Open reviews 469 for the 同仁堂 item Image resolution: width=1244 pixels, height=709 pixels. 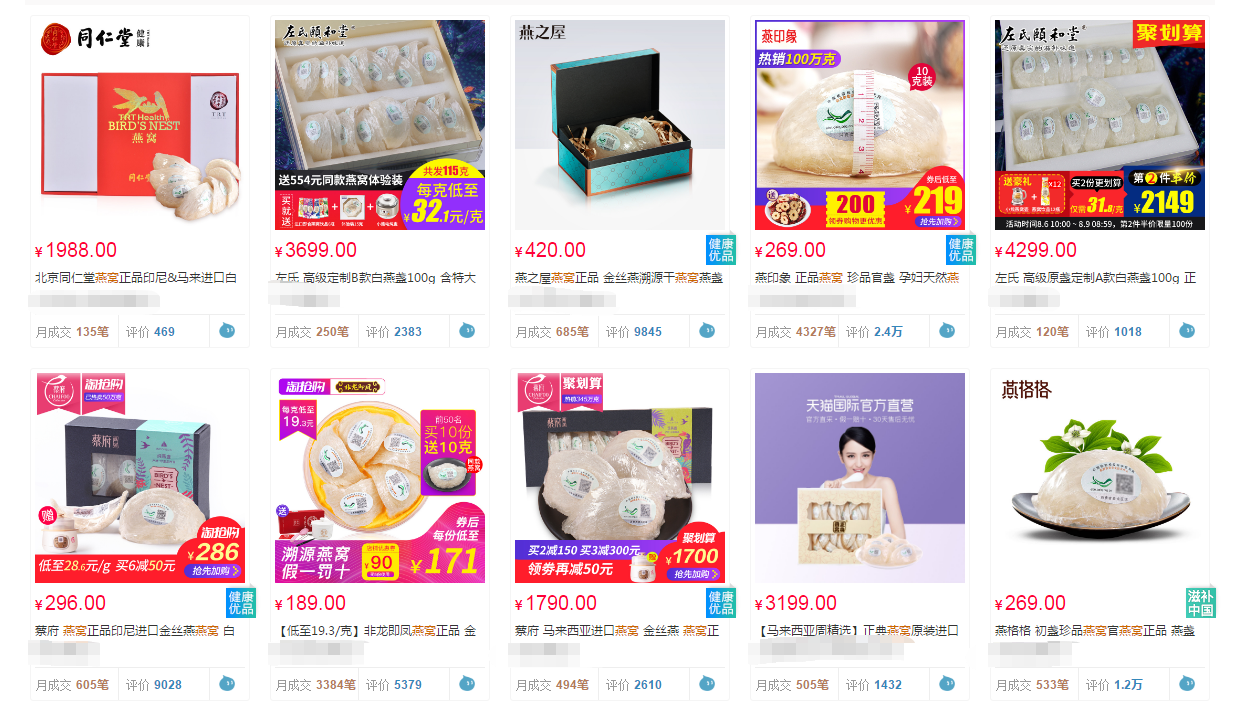(164, 332)
